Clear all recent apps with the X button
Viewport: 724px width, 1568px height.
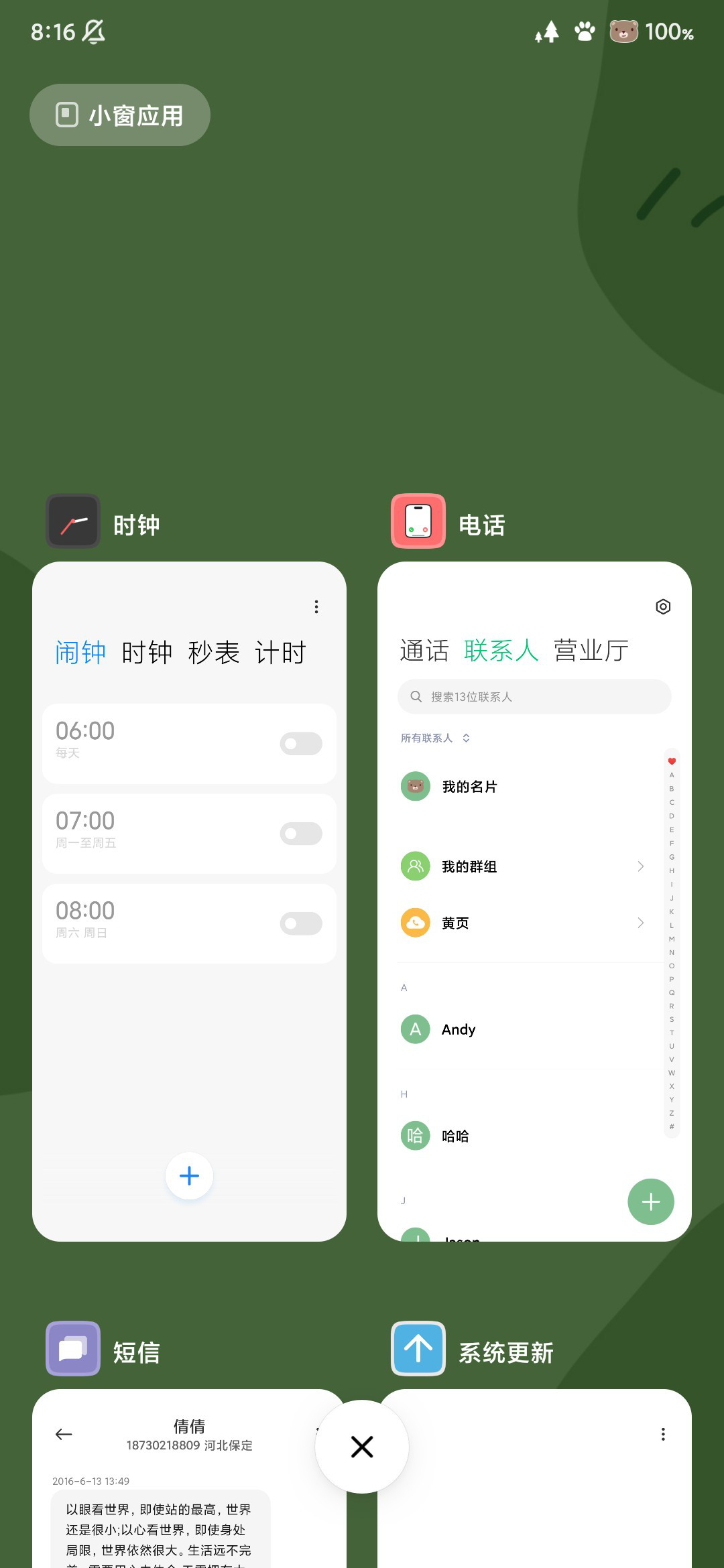coord(362,1447)
